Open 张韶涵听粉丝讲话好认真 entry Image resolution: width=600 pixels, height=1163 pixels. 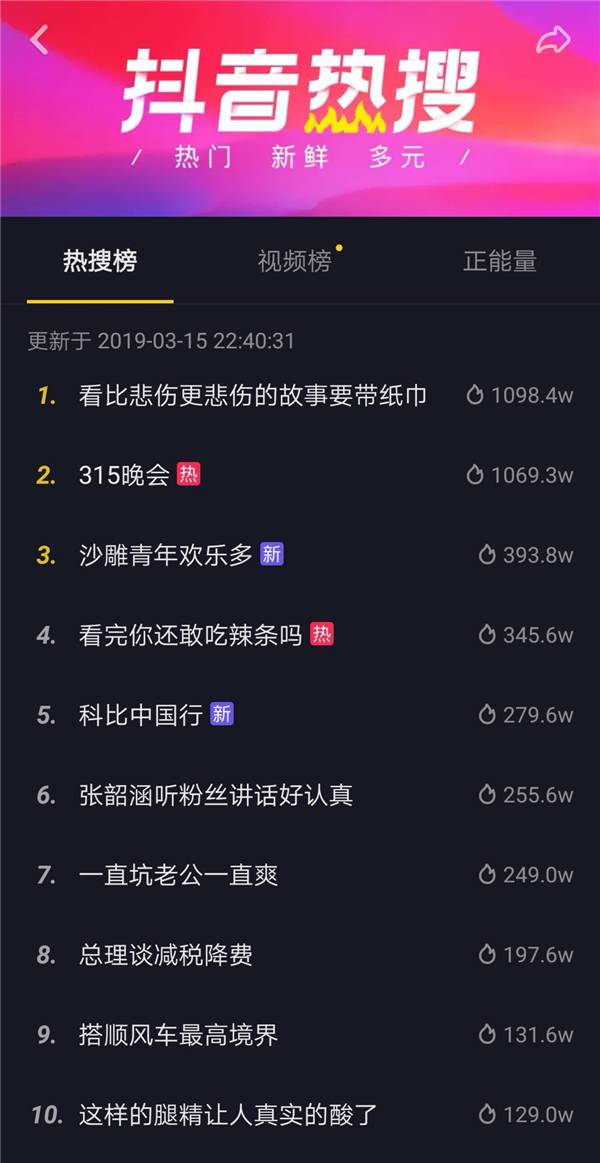216,795
